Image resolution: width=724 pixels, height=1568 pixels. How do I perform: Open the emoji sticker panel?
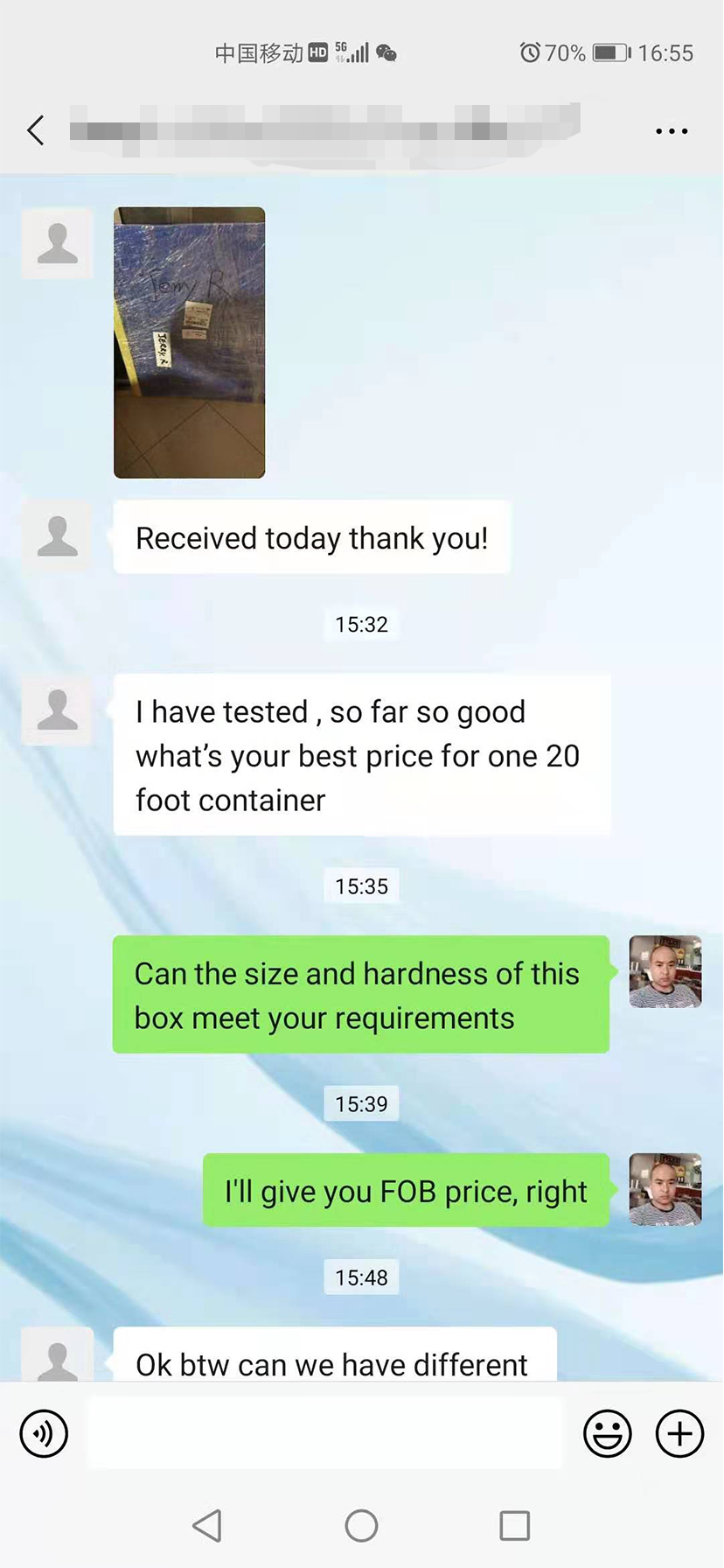pos(607,1433)
